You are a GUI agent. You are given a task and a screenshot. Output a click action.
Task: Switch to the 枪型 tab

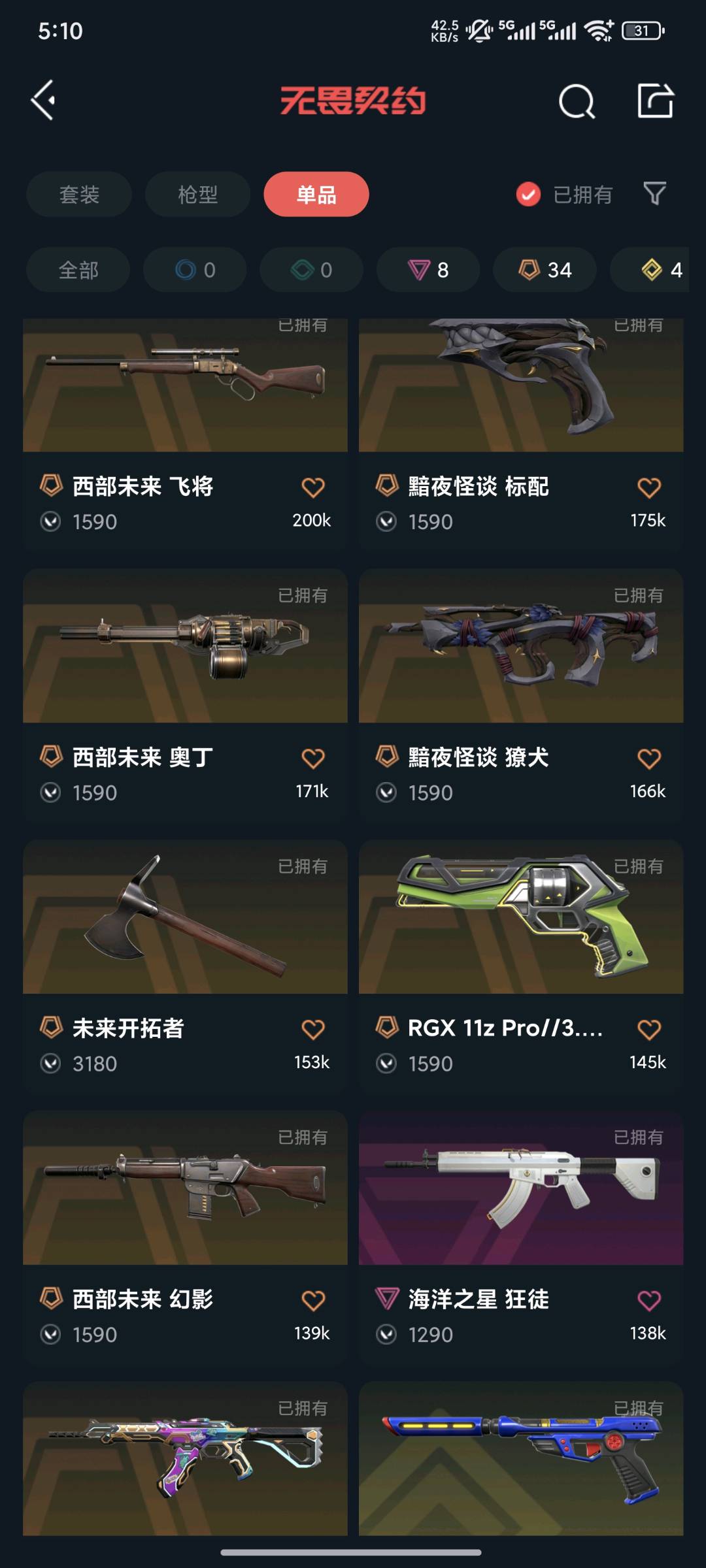tap(197, 195)
